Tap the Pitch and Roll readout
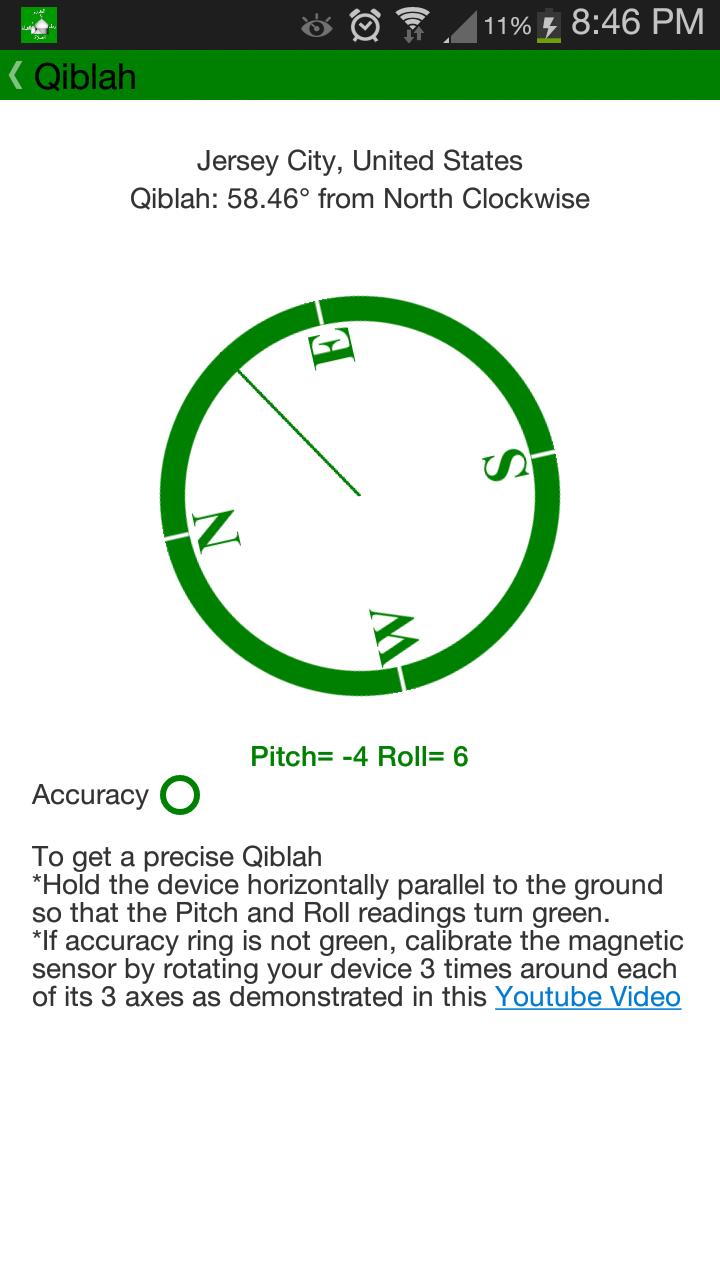This screenshot has width=720, height=1280. pyautogui.click(x=360, y=757)
